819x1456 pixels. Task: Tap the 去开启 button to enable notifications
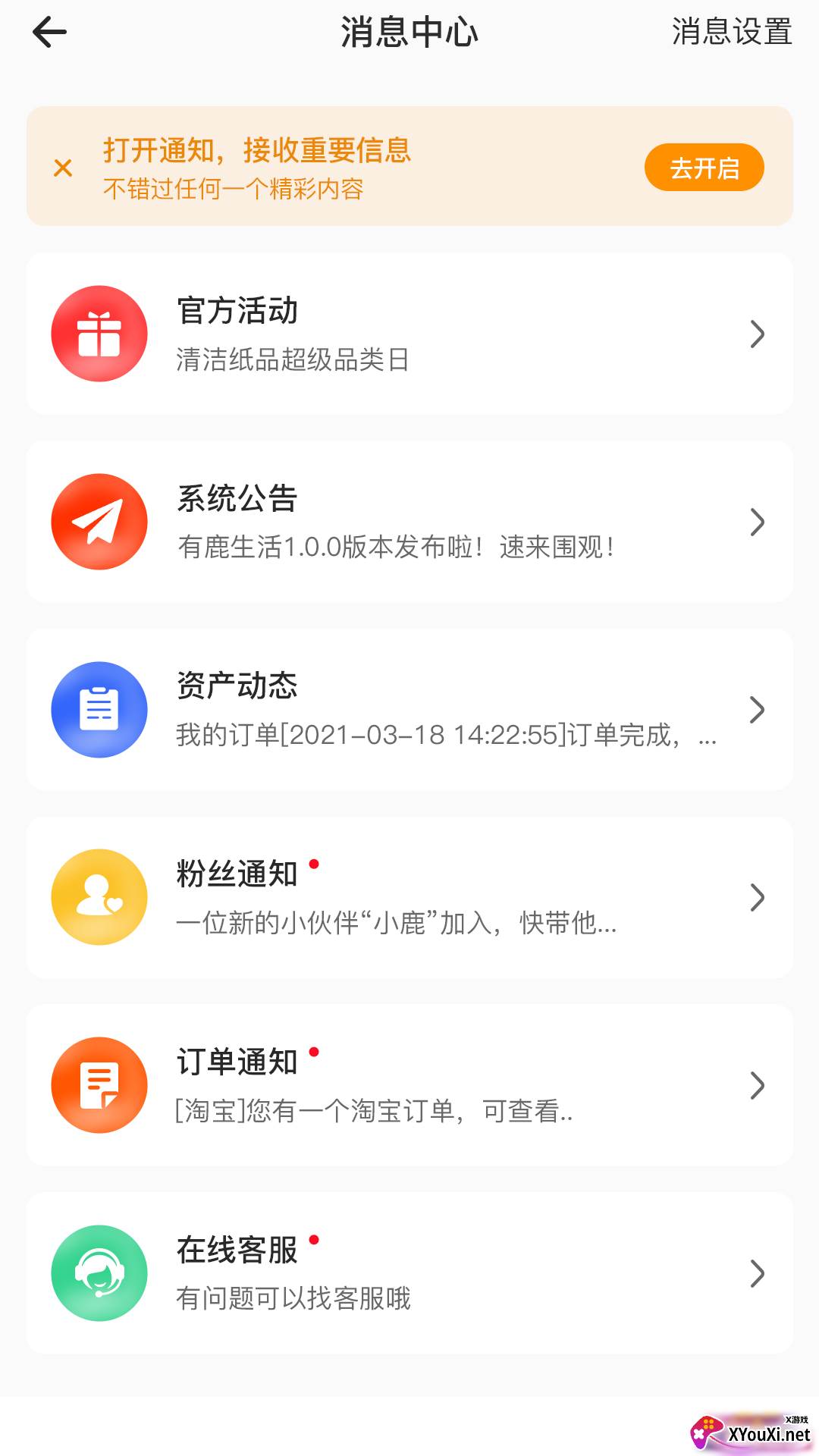coord(704,166)
